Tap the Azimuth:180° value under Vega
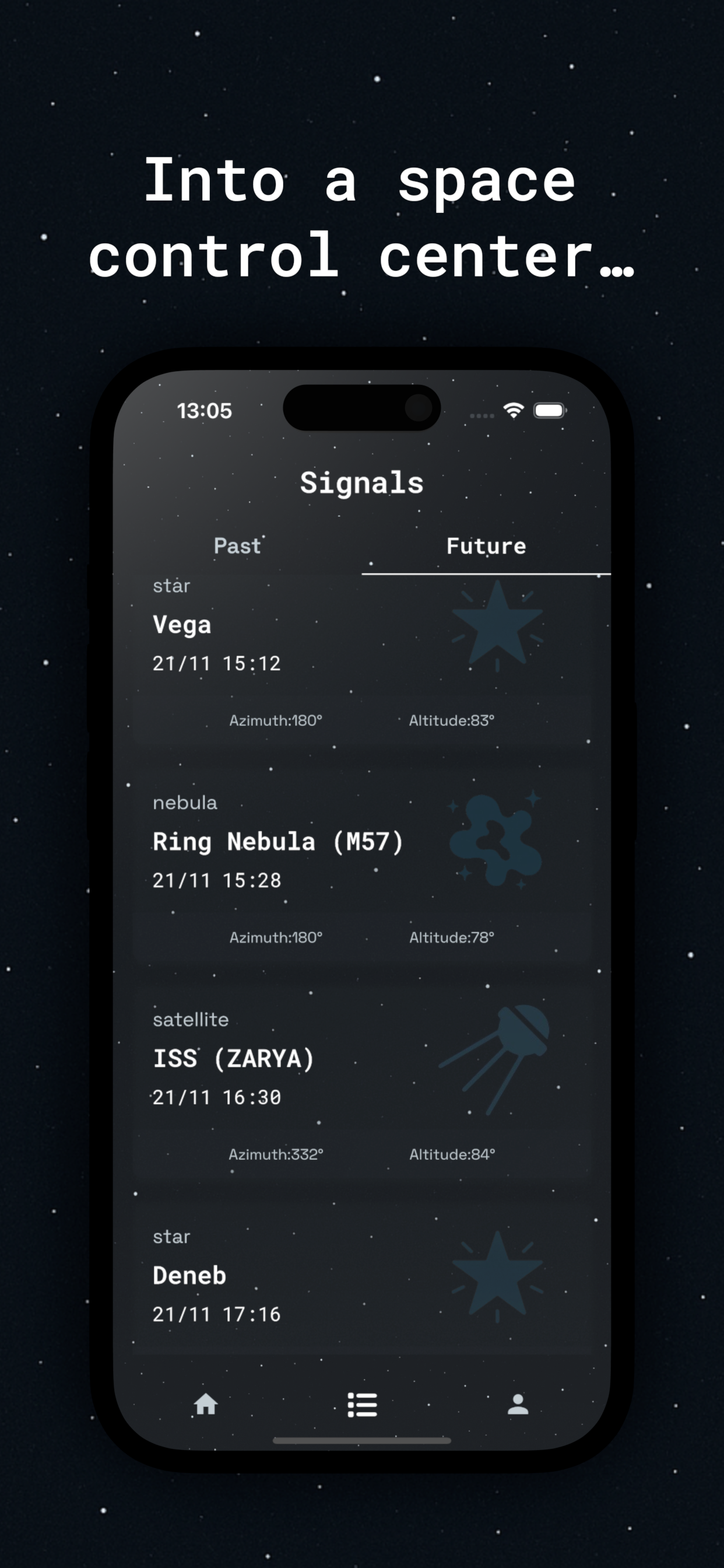This screenshot has width=724, height=1568. [x=277, y=720]
